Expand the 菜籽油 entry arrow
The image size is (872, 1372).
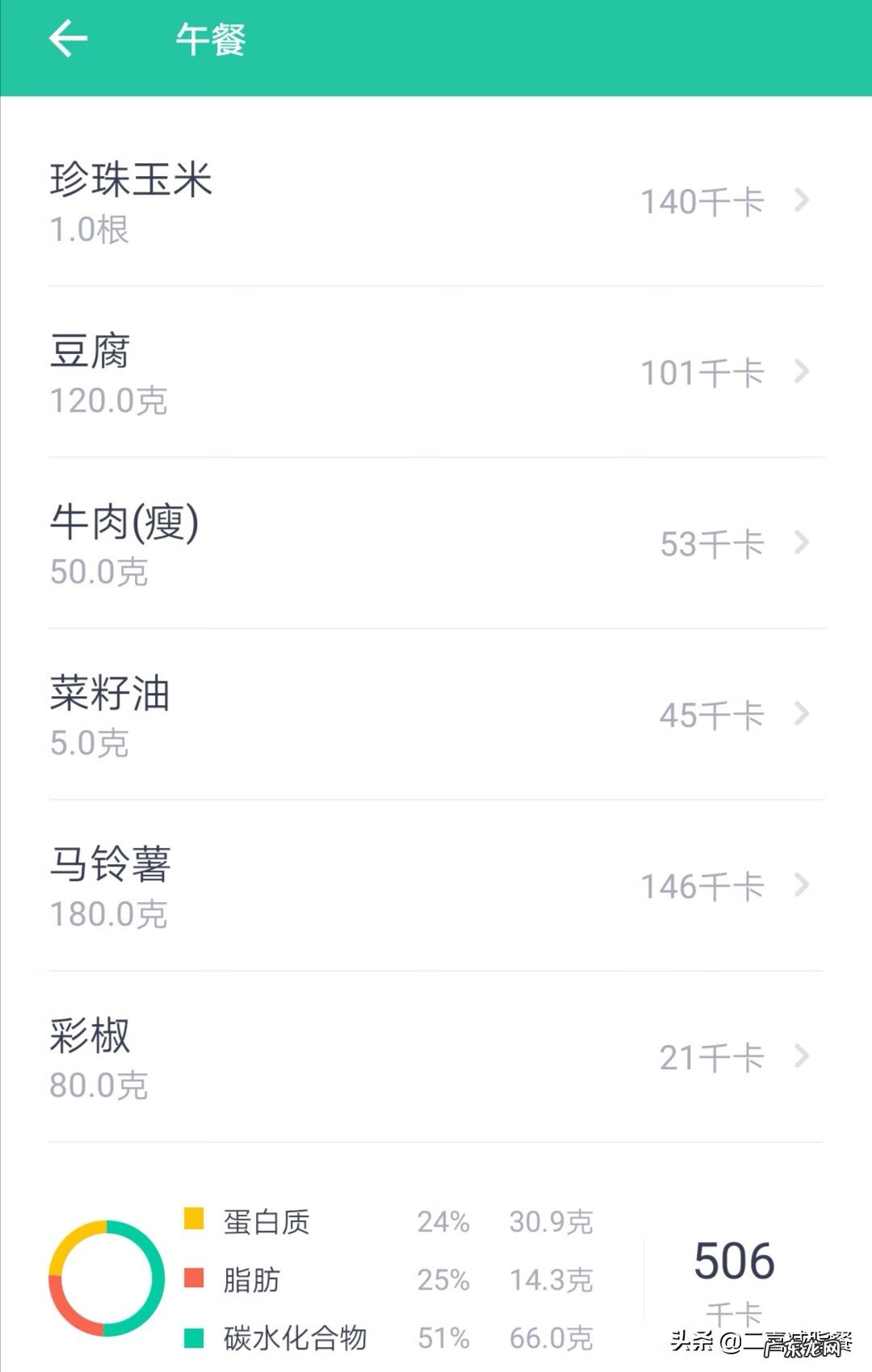coord(802,715)
